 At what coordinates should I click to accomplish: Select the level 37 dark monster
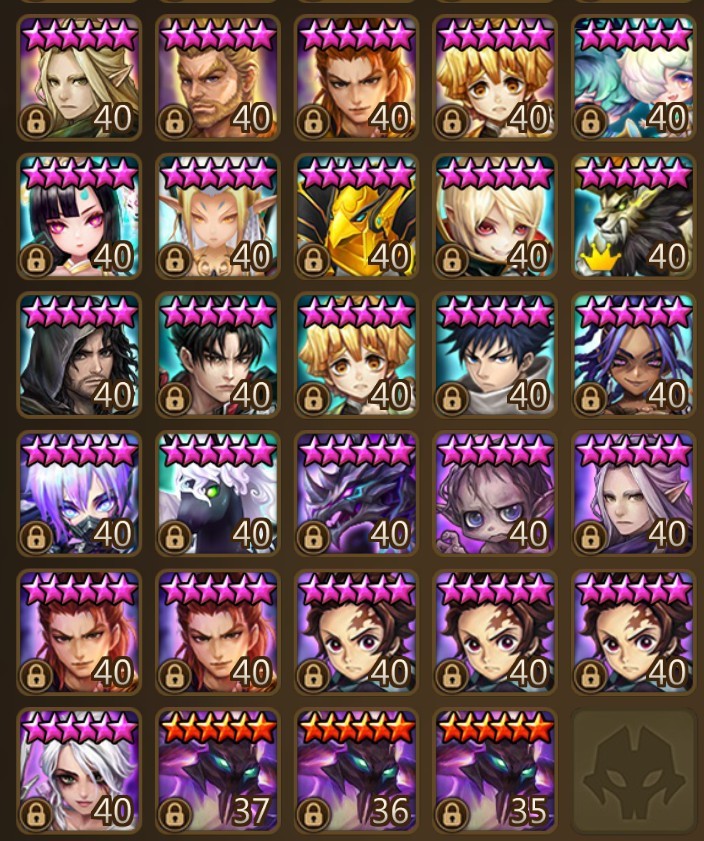pyautogui.click(x=218, y=771)
